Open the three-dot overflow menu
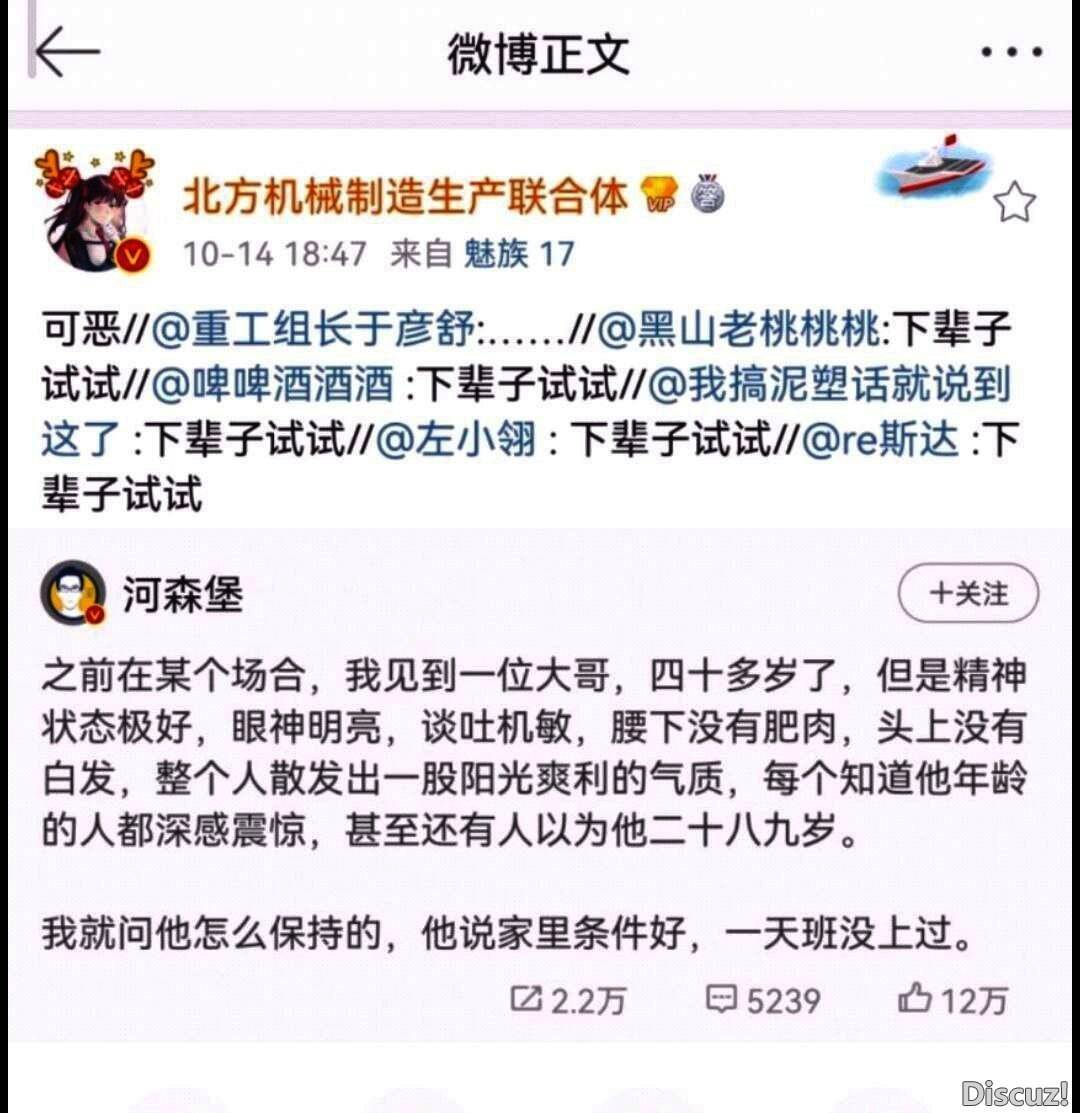 click(1011, 52)
